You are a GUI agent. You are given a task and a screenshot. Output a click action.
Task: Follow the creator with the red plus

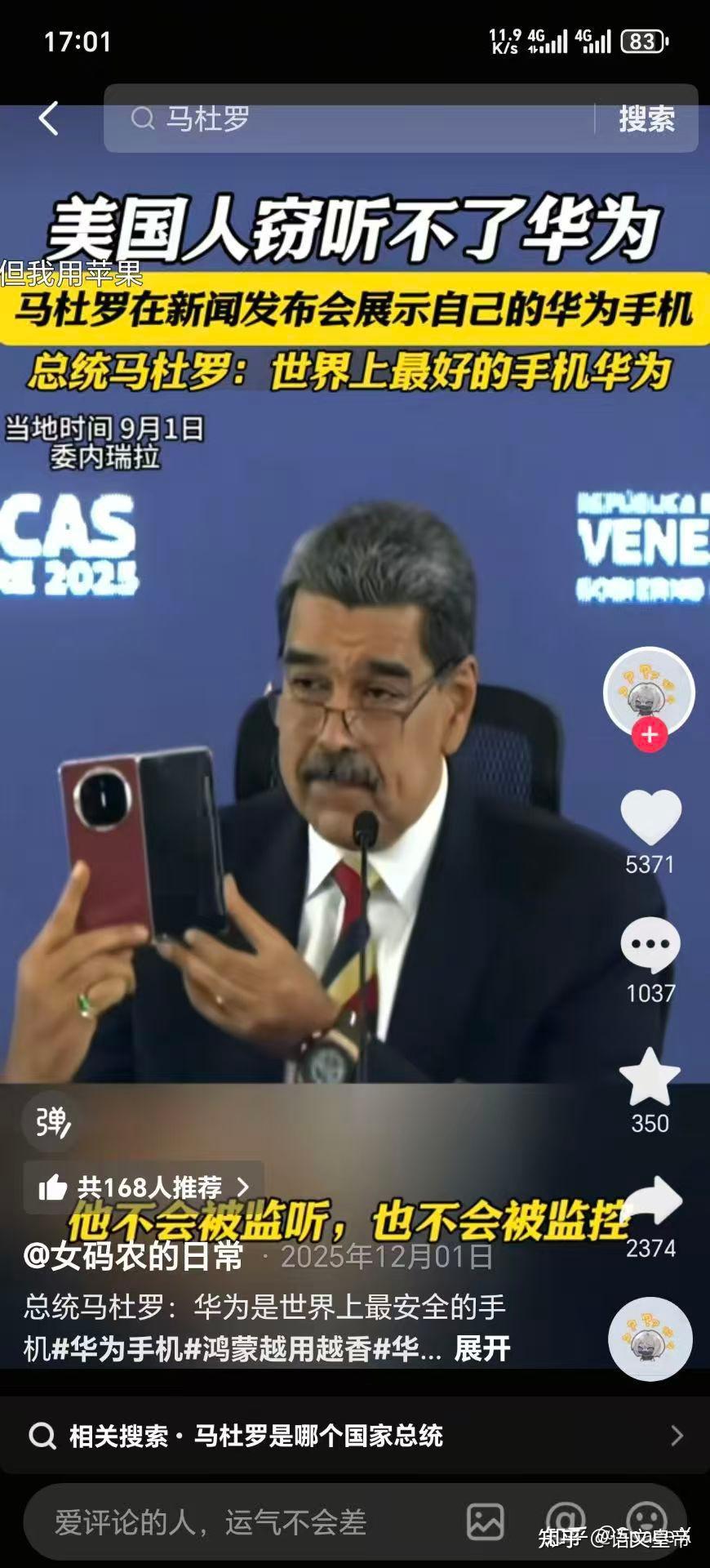click(650, 735)
